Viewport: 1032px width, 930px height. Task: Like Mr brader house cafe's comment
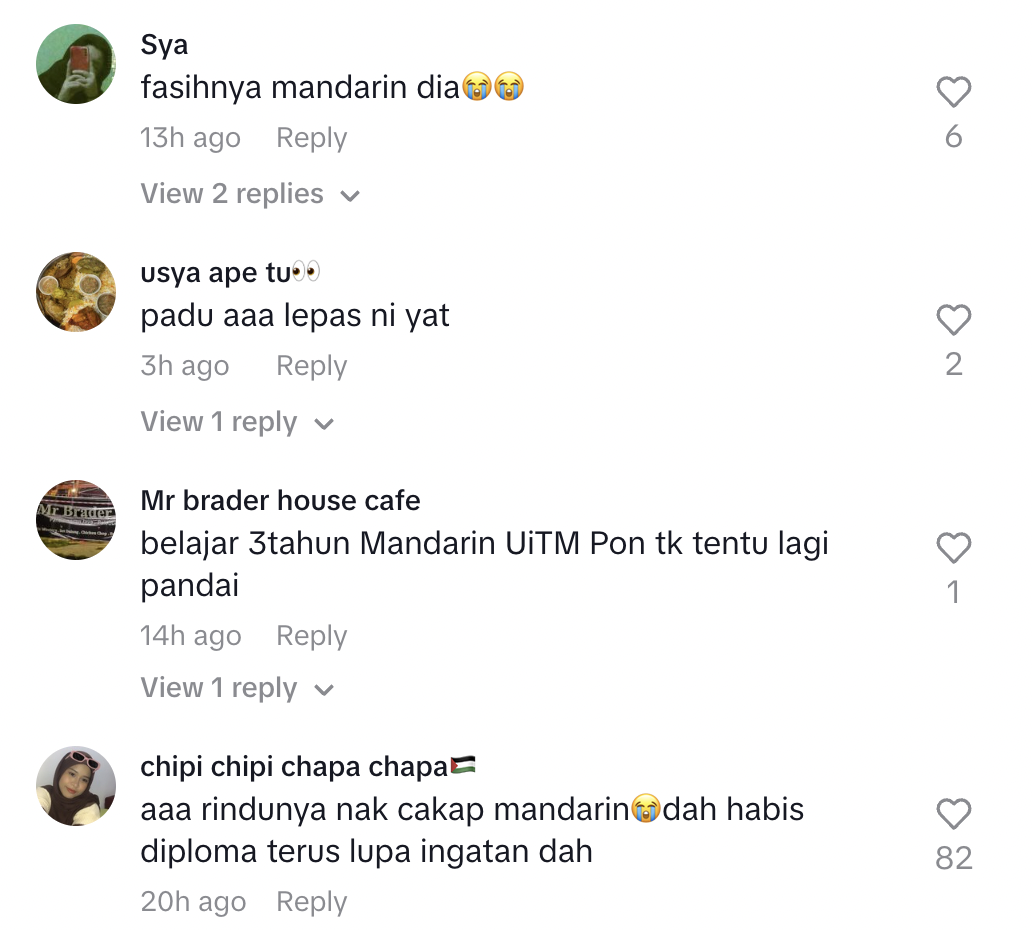click(x=953, y=549)
